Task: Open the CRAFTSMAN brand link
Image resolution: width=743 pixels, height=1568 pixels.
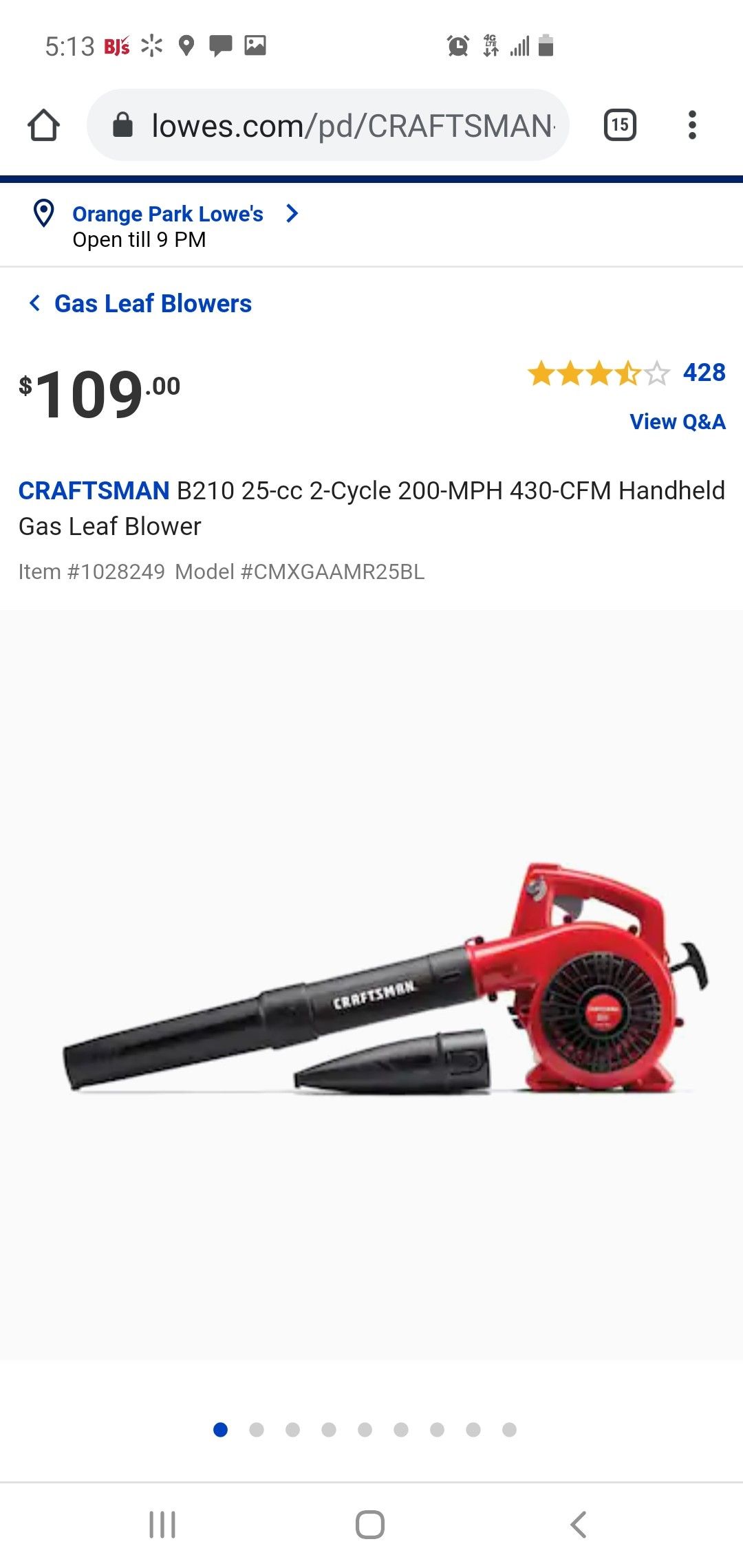Action: pyautogui.click(x=94, y=490)
